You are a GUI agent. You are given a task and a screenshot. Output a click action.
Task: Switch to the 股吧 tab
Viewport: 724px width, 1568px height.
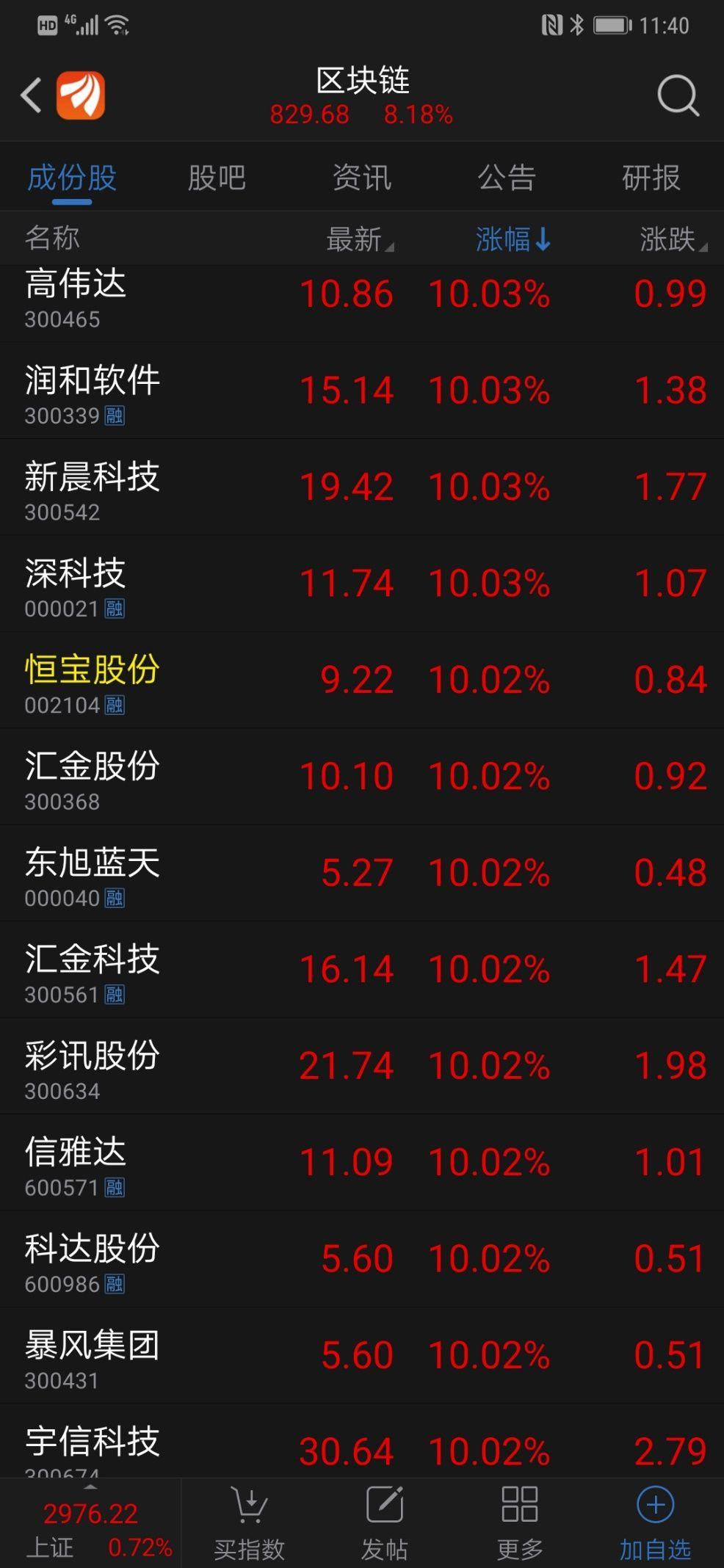217,178
